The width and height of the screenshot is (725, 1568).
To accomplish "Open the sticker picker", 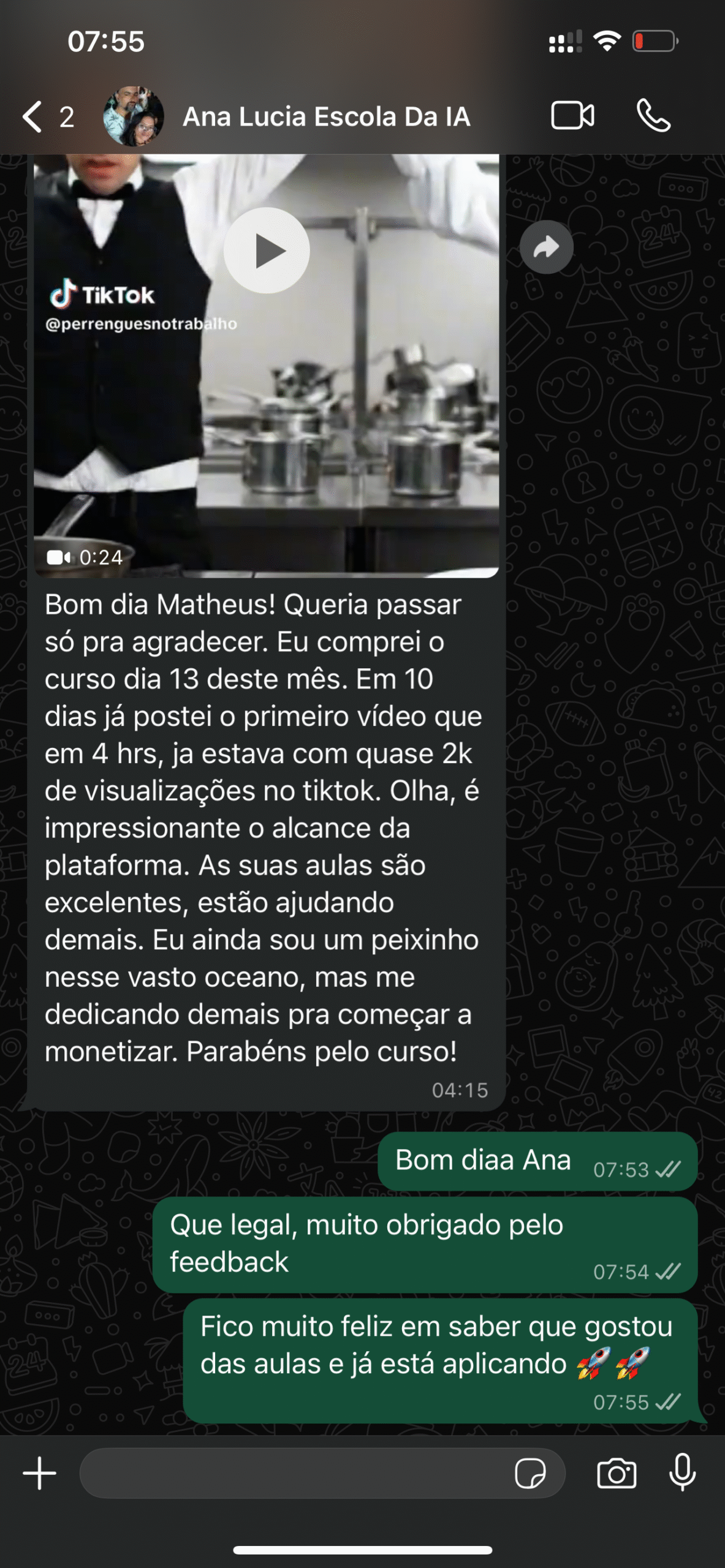I will click(530, 1473).
